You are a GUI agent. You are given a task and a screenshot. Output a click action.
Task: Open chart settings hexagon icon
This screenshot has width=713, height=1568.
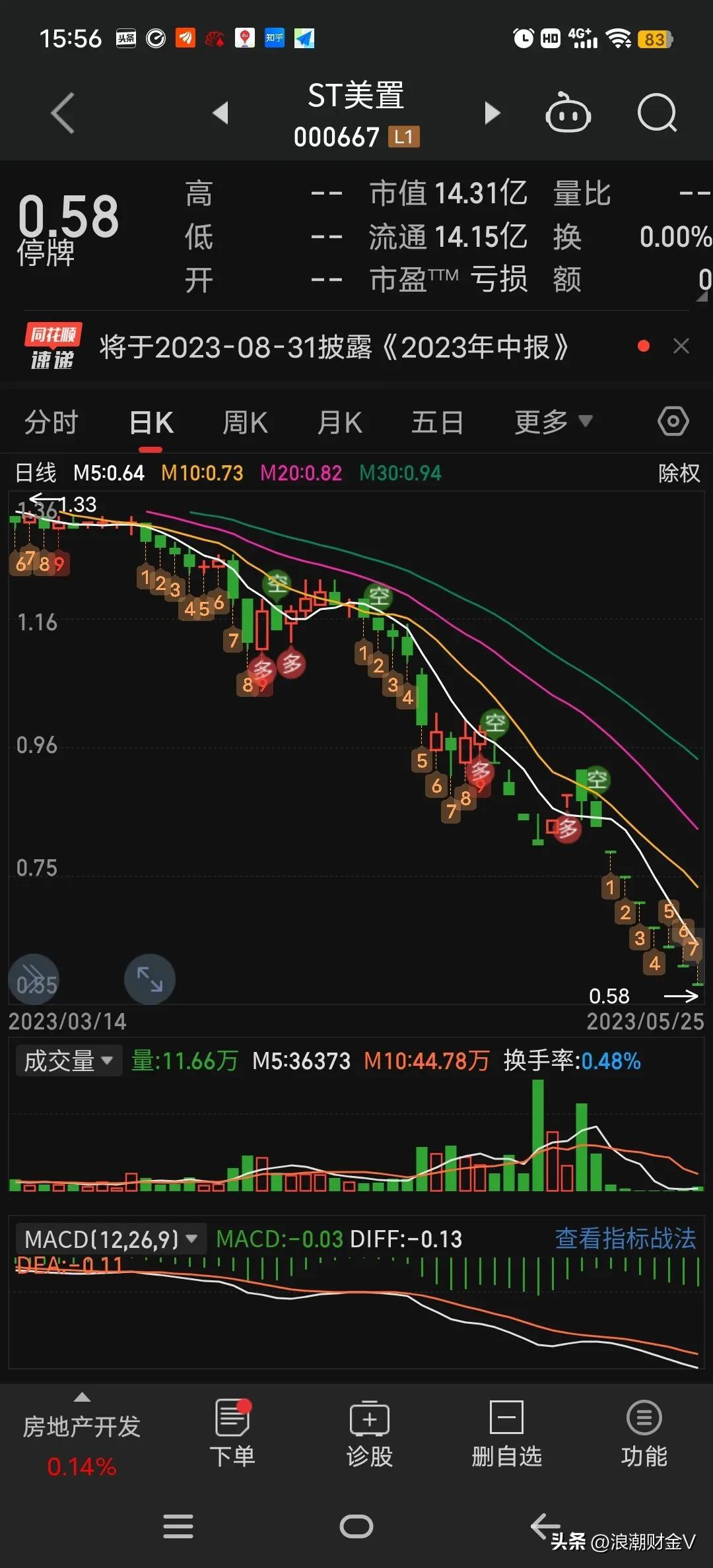coord(673,421)
